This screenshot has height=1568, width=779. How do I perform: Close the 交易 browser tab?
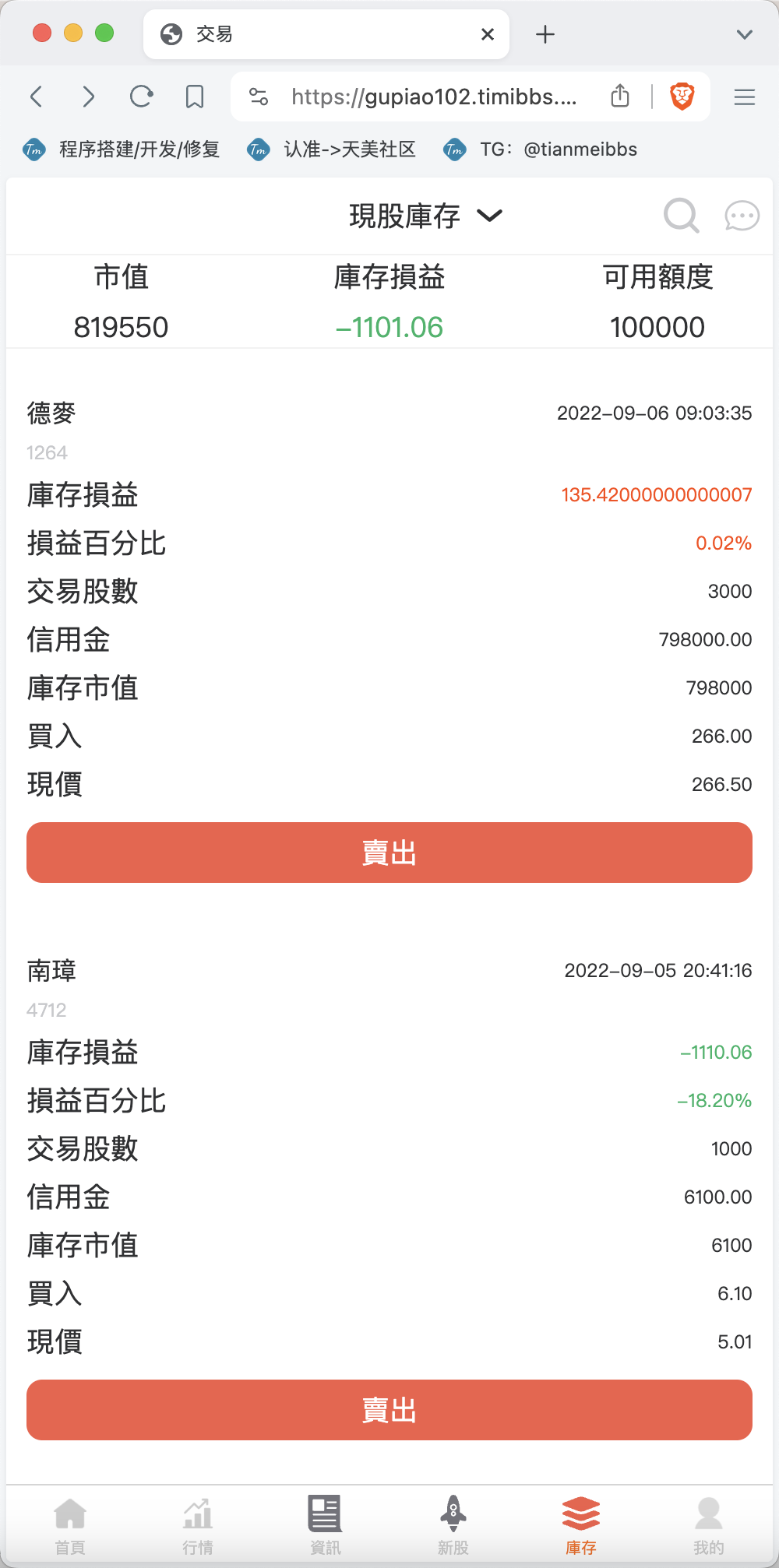click(488, 34)
